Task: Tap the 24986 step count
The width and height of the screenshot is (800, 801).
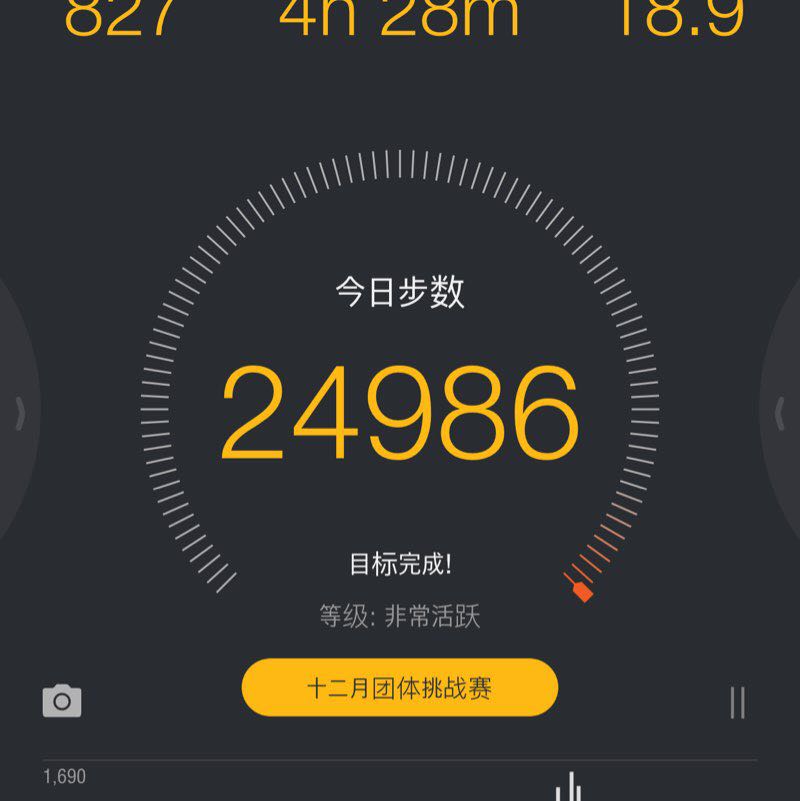Action: 400,413
